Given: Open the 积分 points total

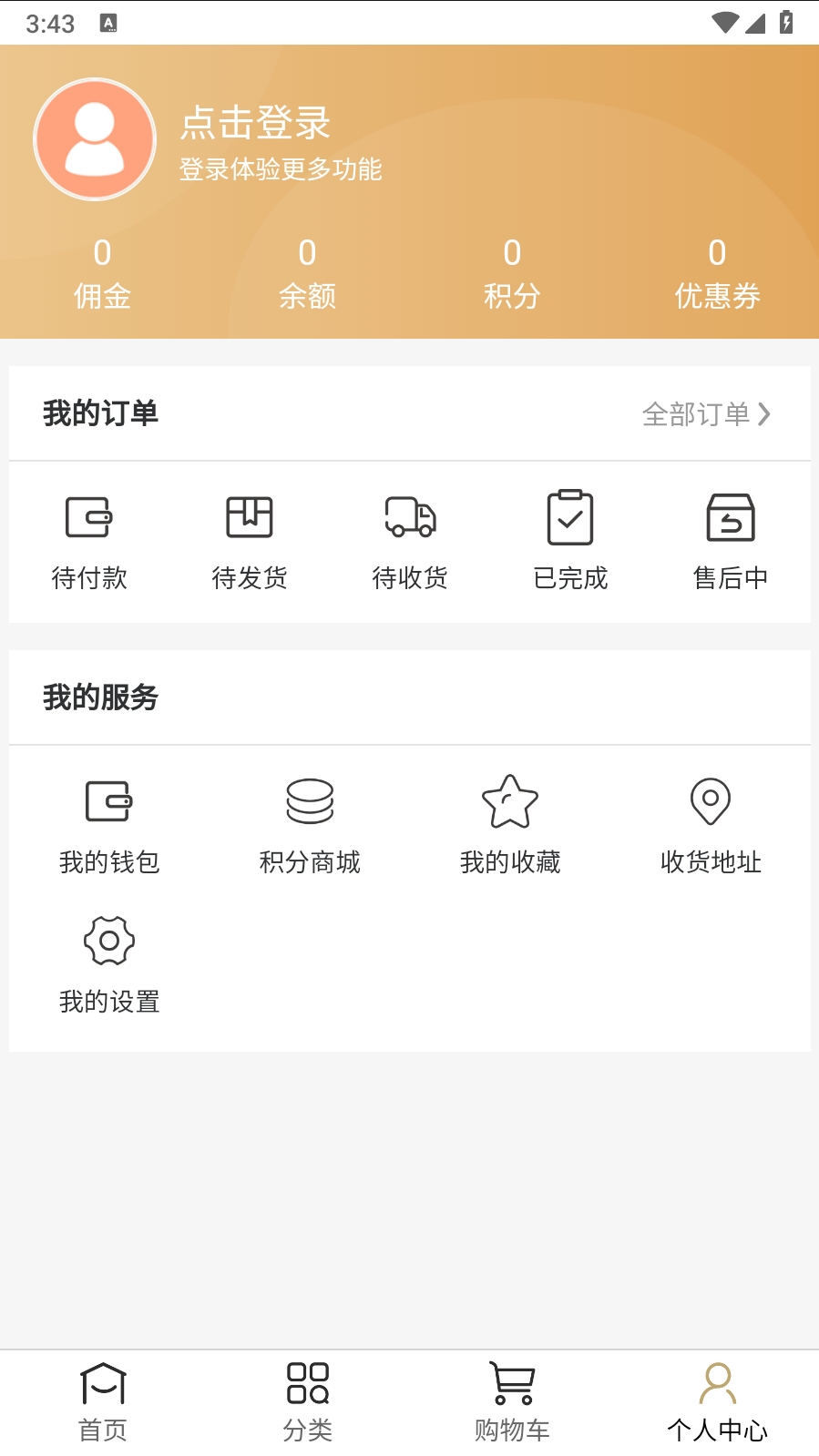Looking at the screenshot, I should click(x=512, y=273).
